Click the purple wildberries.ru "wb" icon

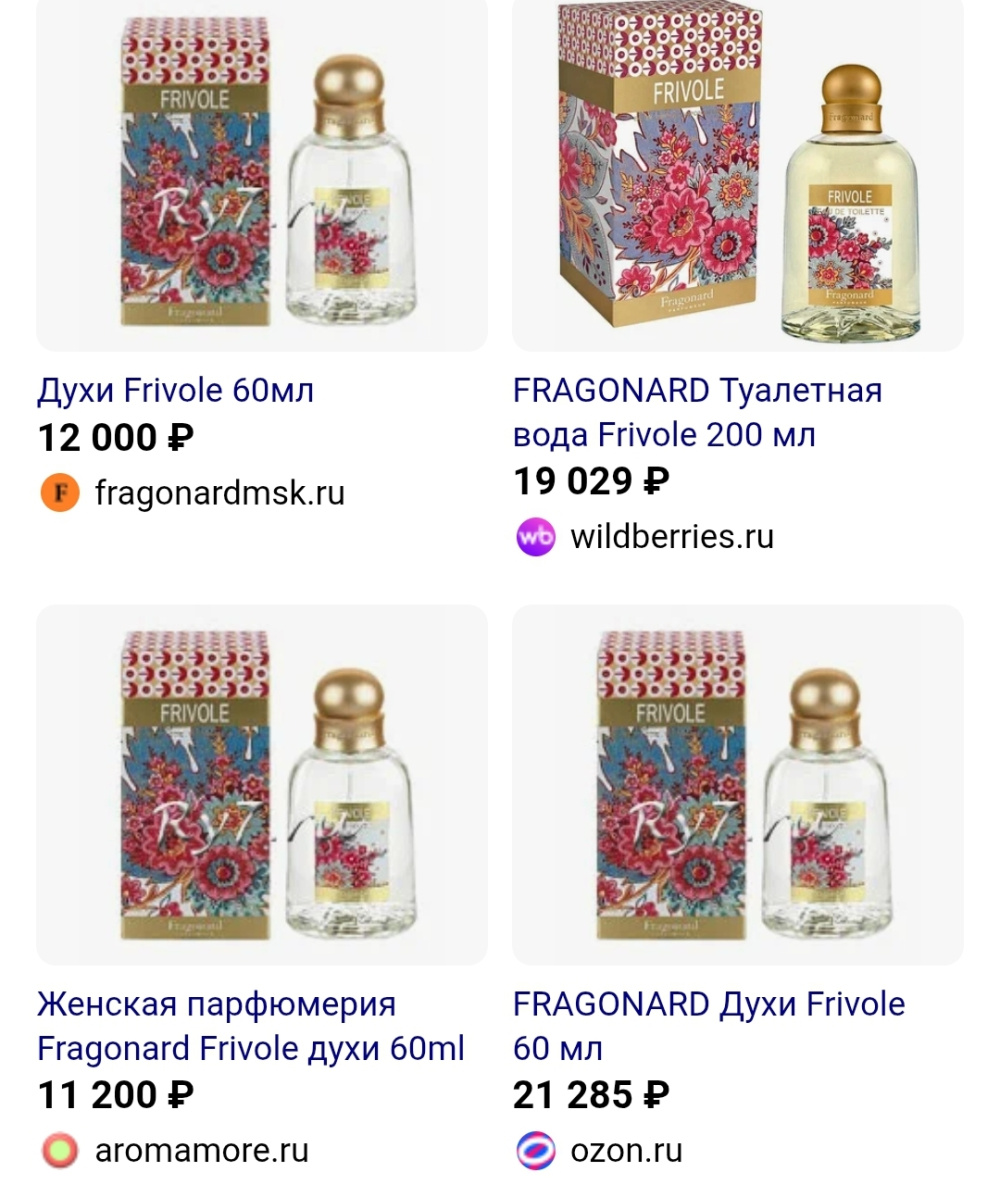534,536
